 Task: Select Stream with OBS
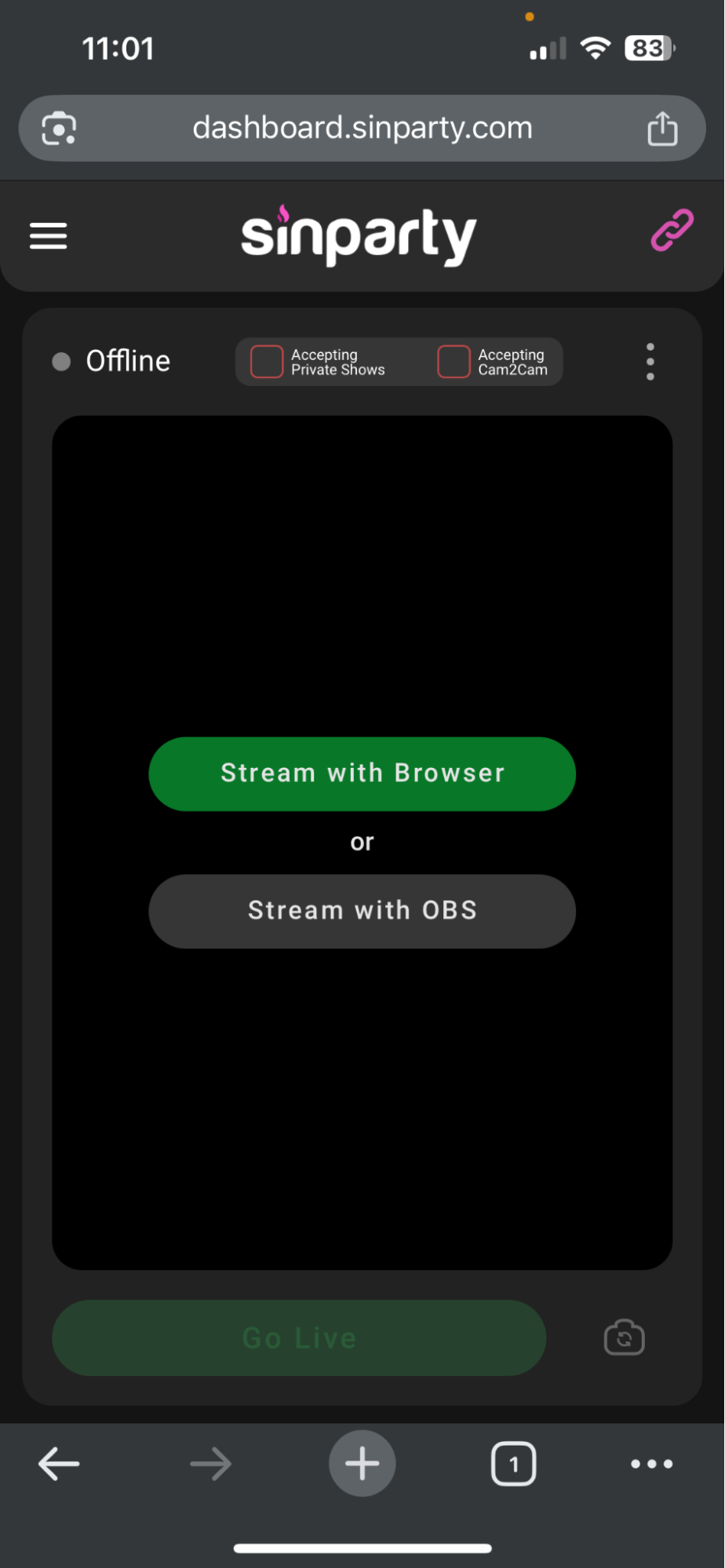click(x=362, y=911)
